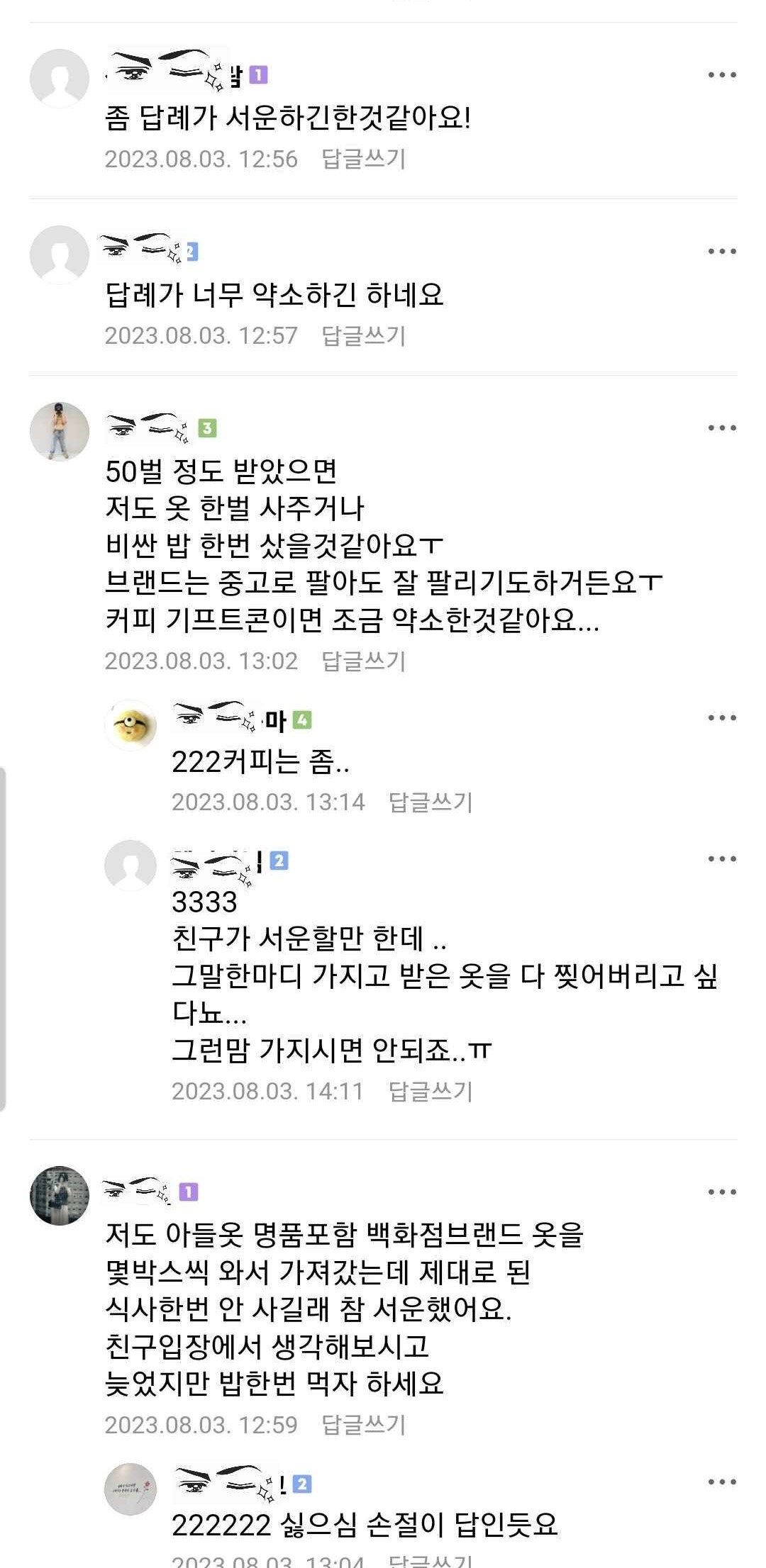Reply to the comment posted at 12:56
Image resolution: width=766 pixels, height=1568 pixels.
pyautogui.click(x=363, y=159)
